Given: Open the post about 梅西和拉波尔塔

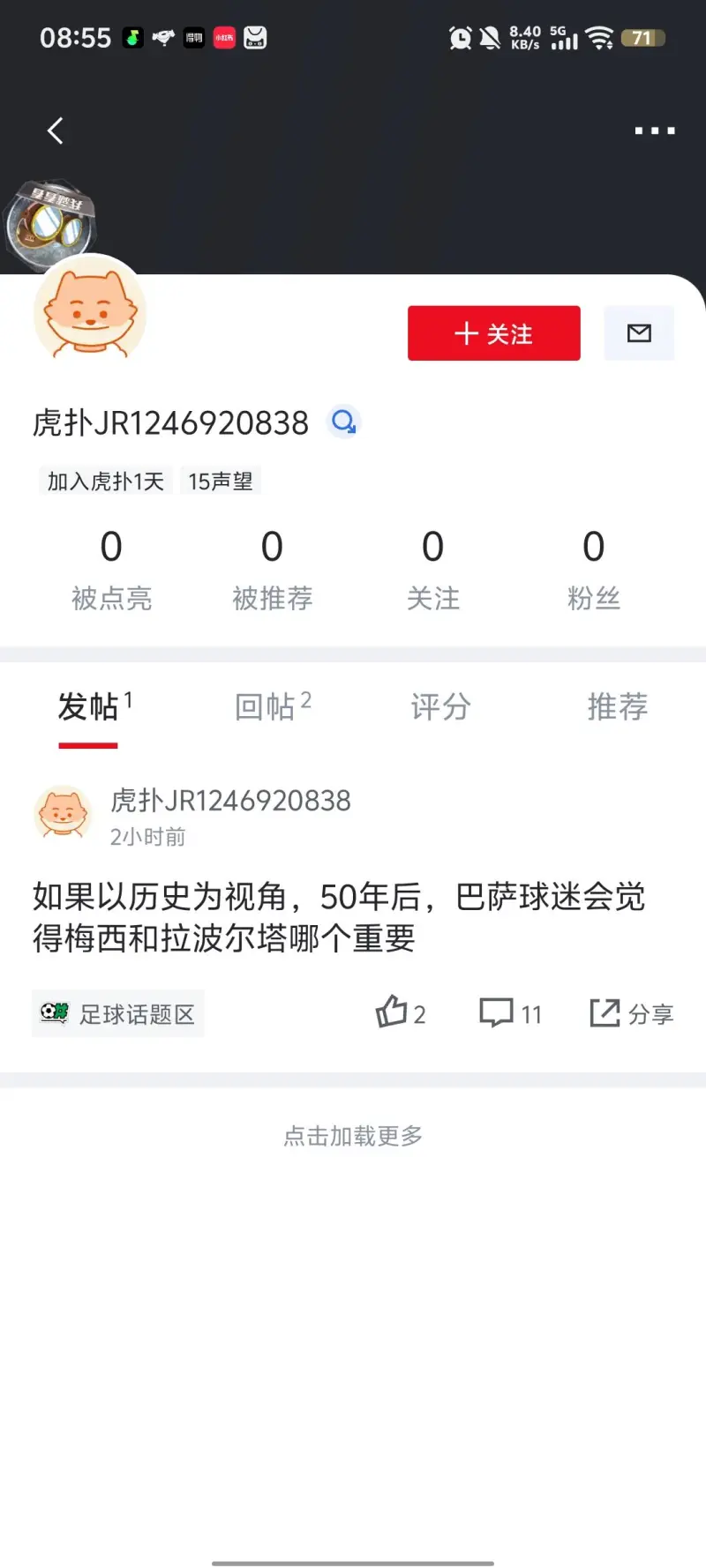Looking at the screenshot, I should pos(339,917).
